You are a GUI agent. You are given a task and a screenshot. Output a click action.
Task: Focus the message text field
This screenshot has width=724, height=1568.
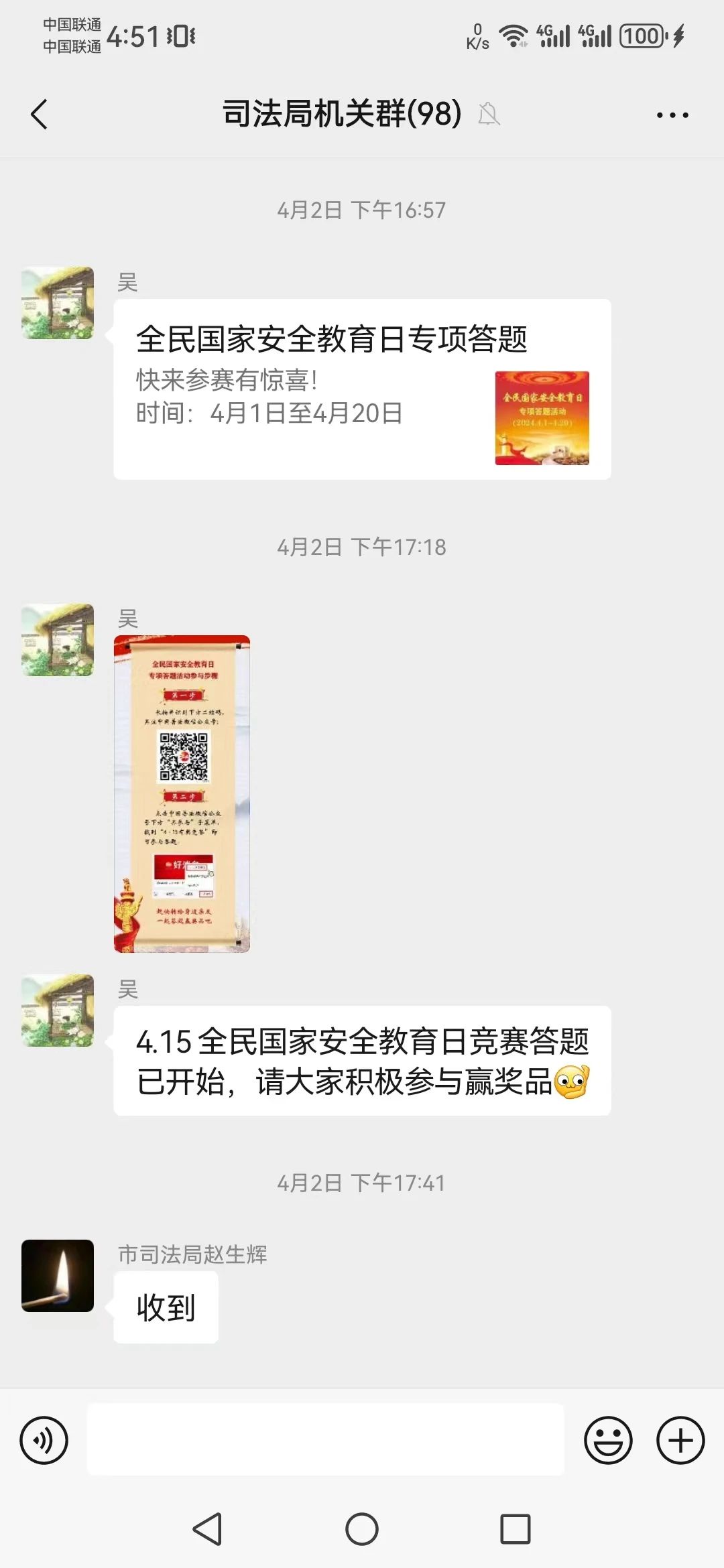(326, 1440)
